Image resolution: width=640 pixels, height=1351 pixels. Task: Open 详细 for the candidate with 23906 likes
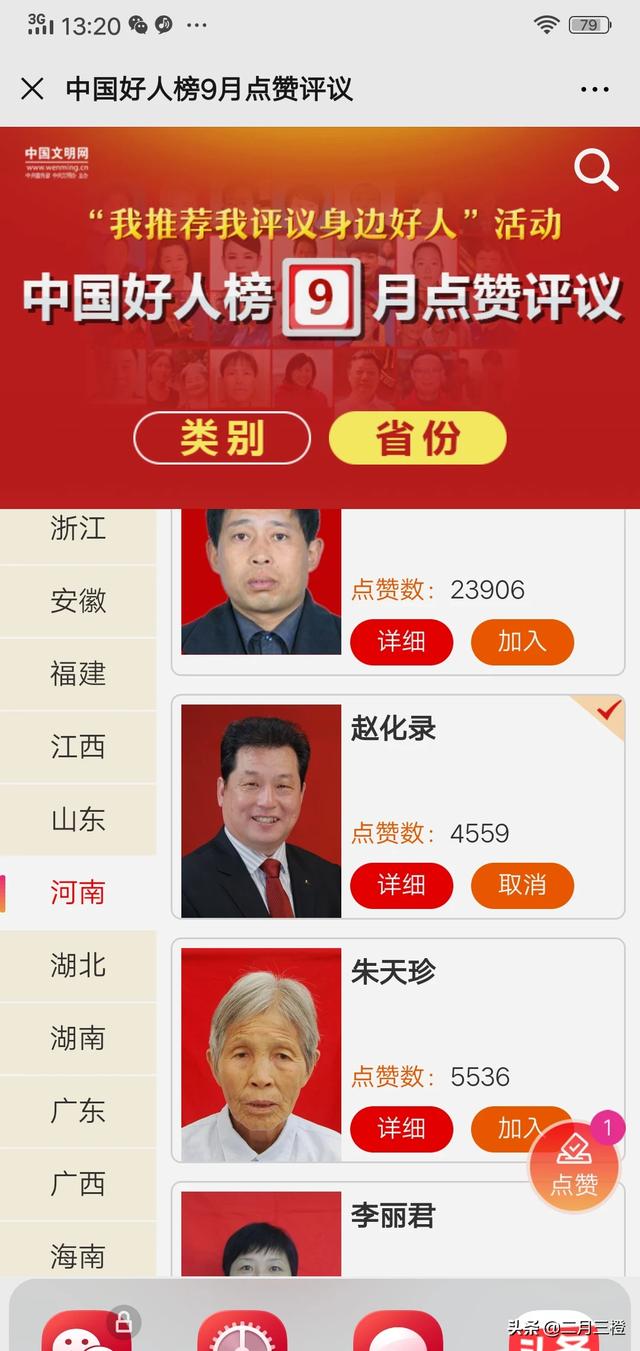coord(401,641)
